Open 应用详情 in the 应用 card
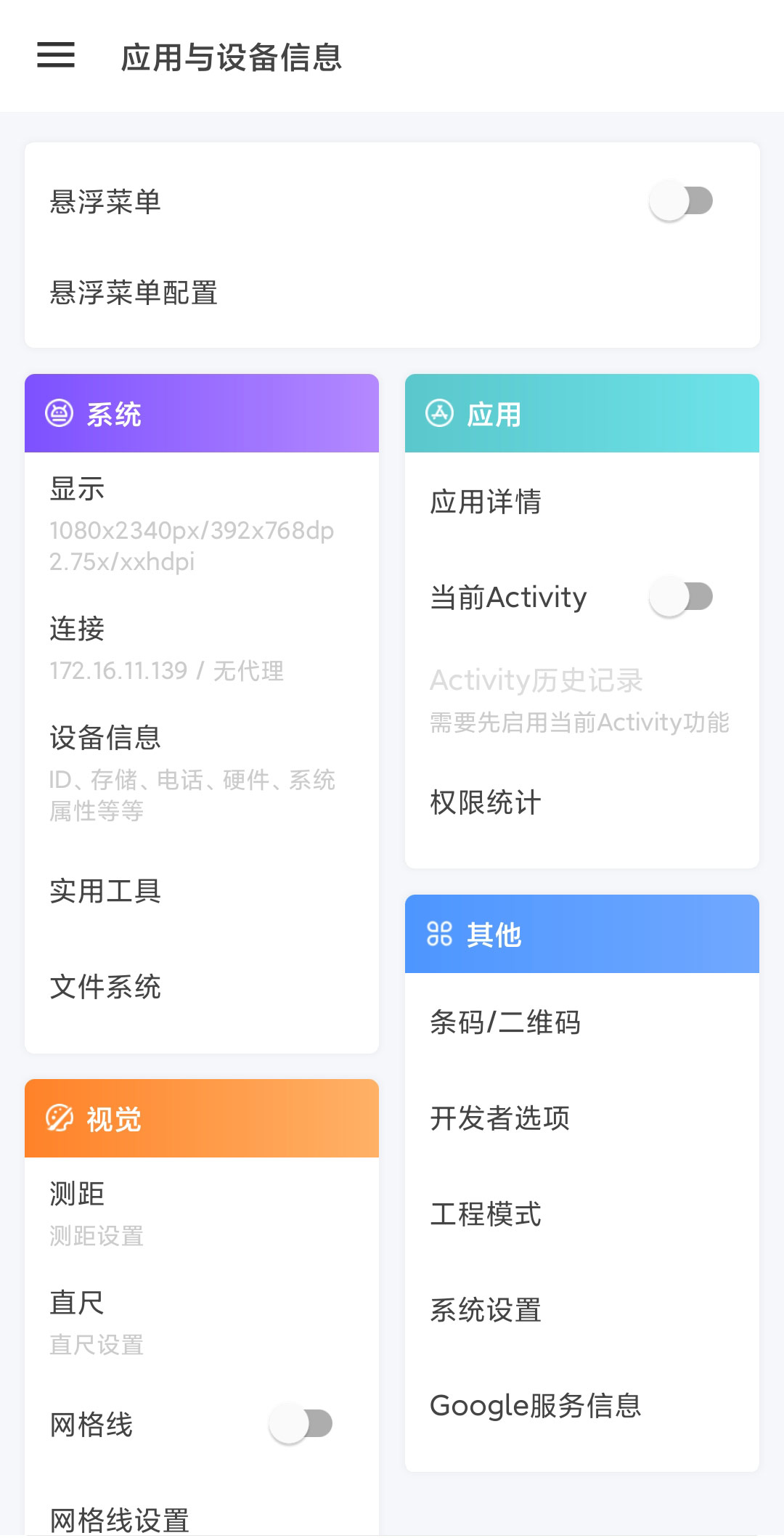 (486, 501)
